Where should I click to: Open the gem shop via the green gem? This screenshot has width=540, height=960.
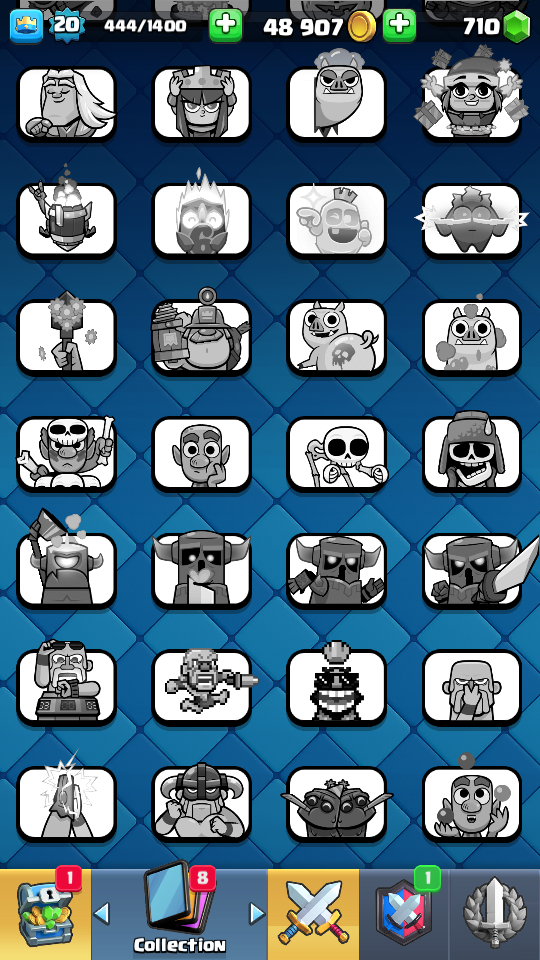[516, 27]
